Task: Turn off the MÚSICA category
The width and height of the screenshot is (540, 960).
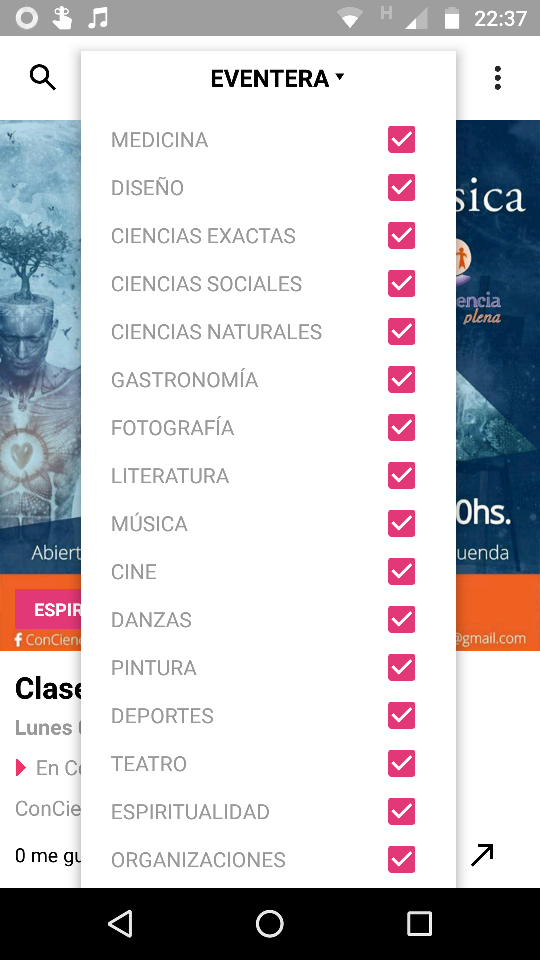Action: tap(402, 523)
